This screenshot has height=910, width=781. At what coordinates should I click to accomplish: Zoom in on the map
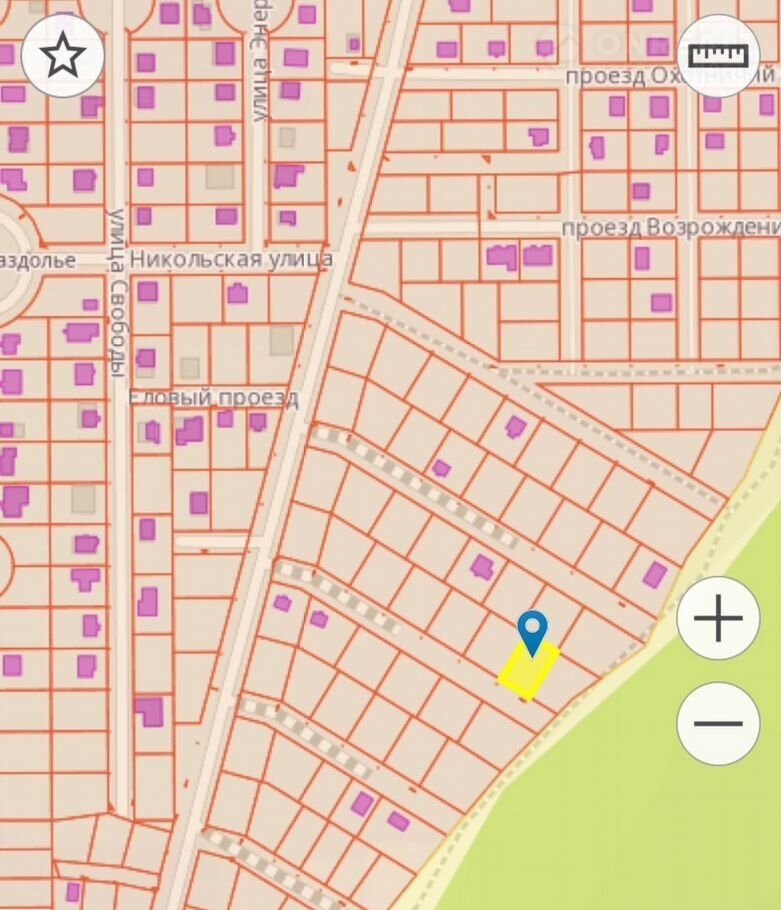point(718,619)
